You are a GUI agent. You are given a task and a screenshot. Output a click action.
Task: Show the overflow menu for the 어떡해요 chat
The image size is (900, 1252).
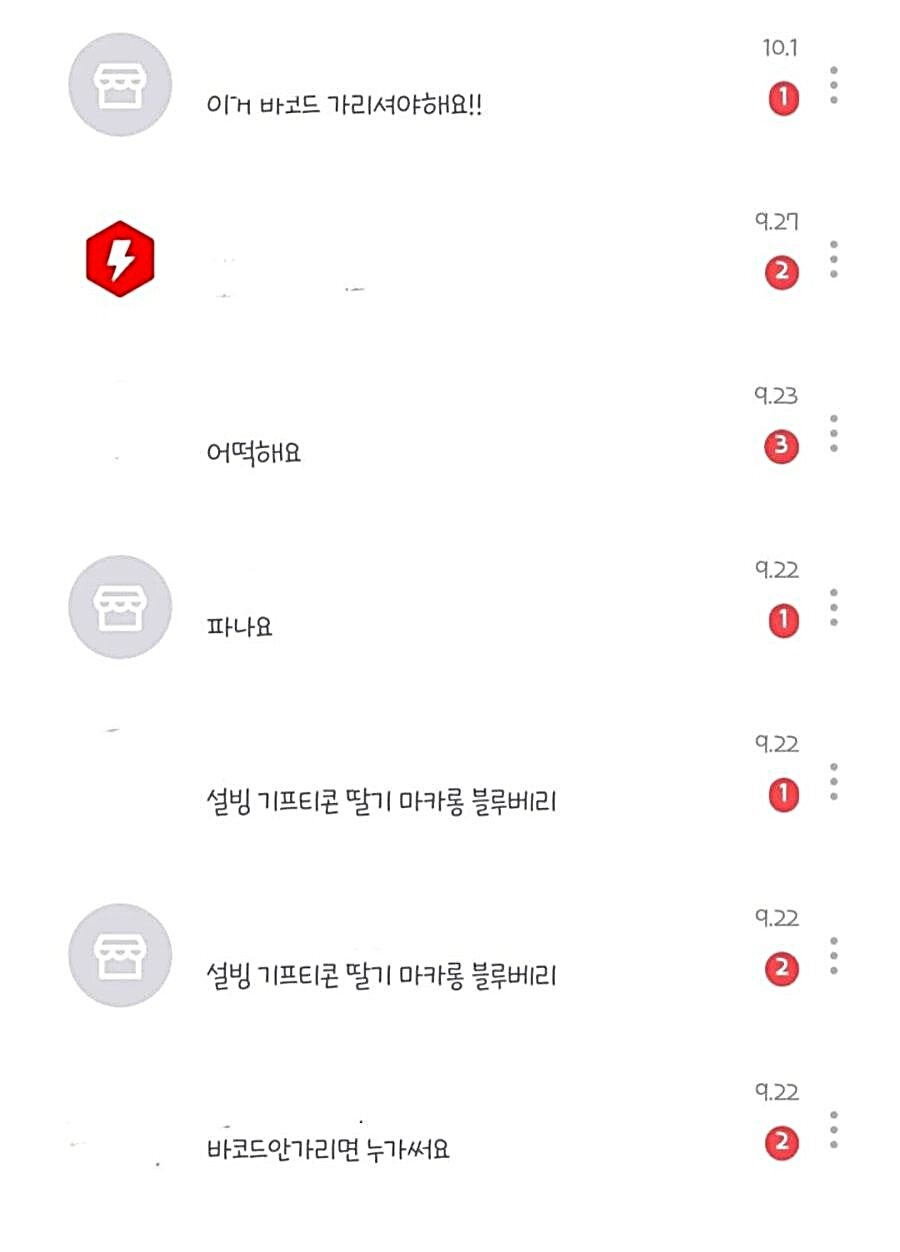coord(834,434)
